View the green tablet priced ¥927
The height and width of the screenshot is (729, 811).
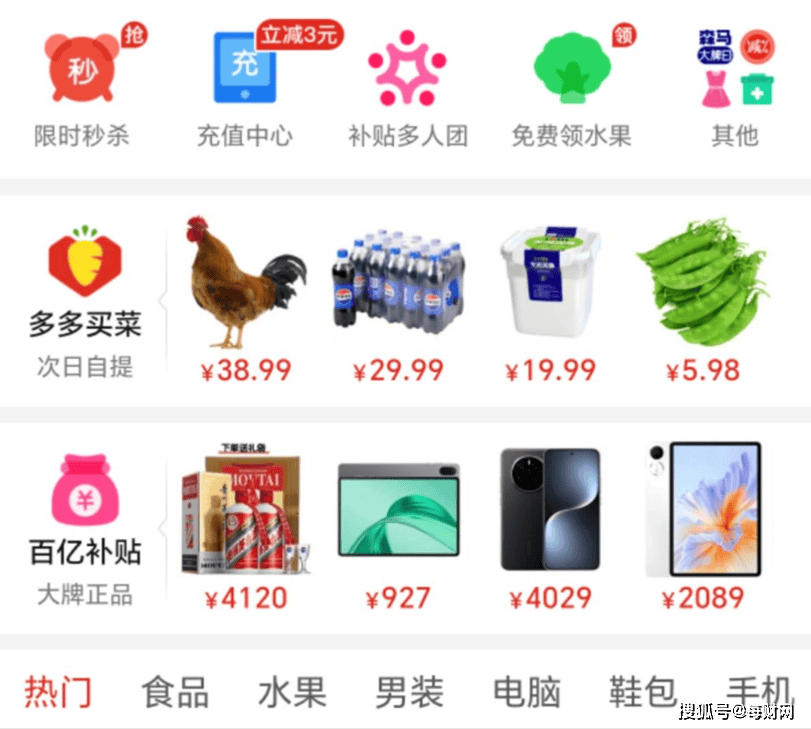tap(398, 527)
